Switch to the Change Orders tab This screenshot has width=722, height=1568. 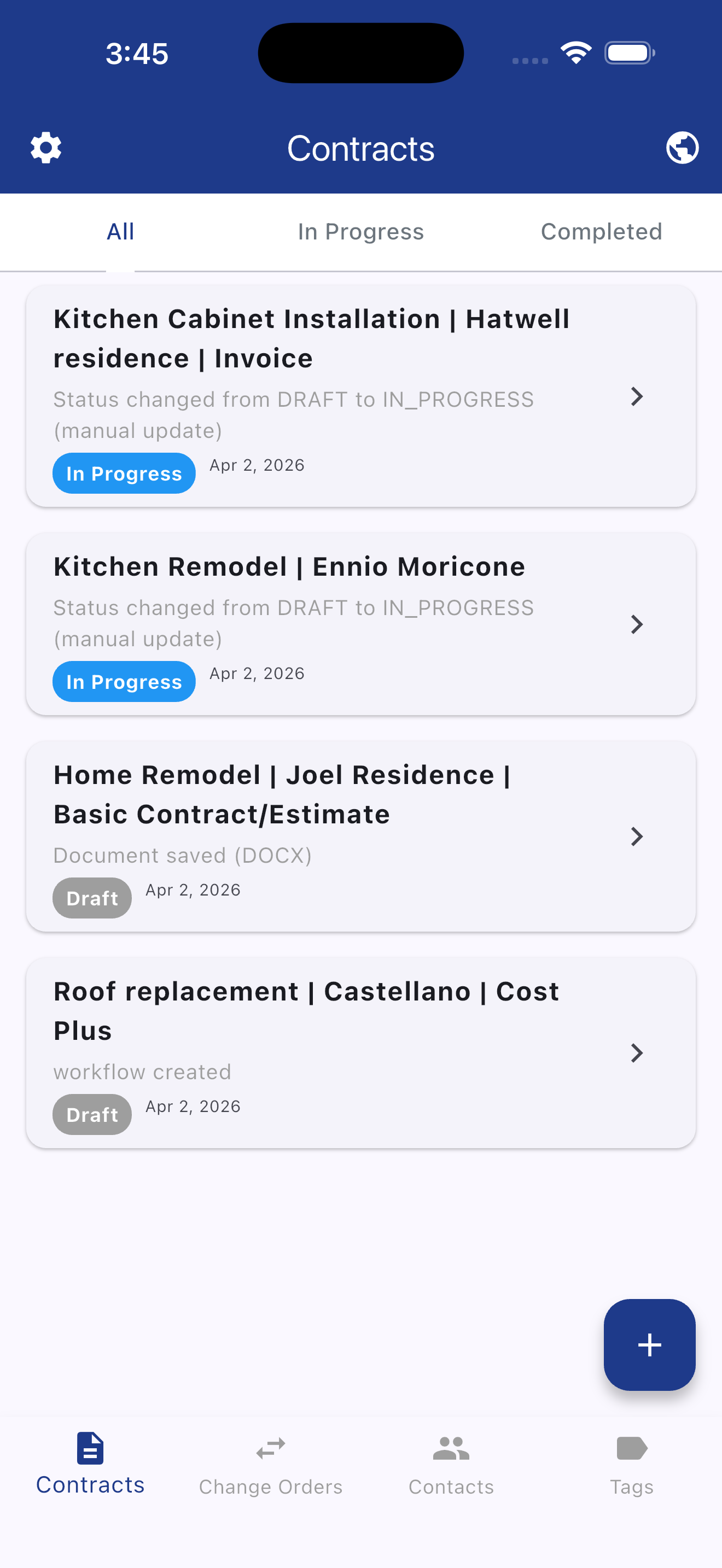pyautogui.click(x=270, y=1464)
